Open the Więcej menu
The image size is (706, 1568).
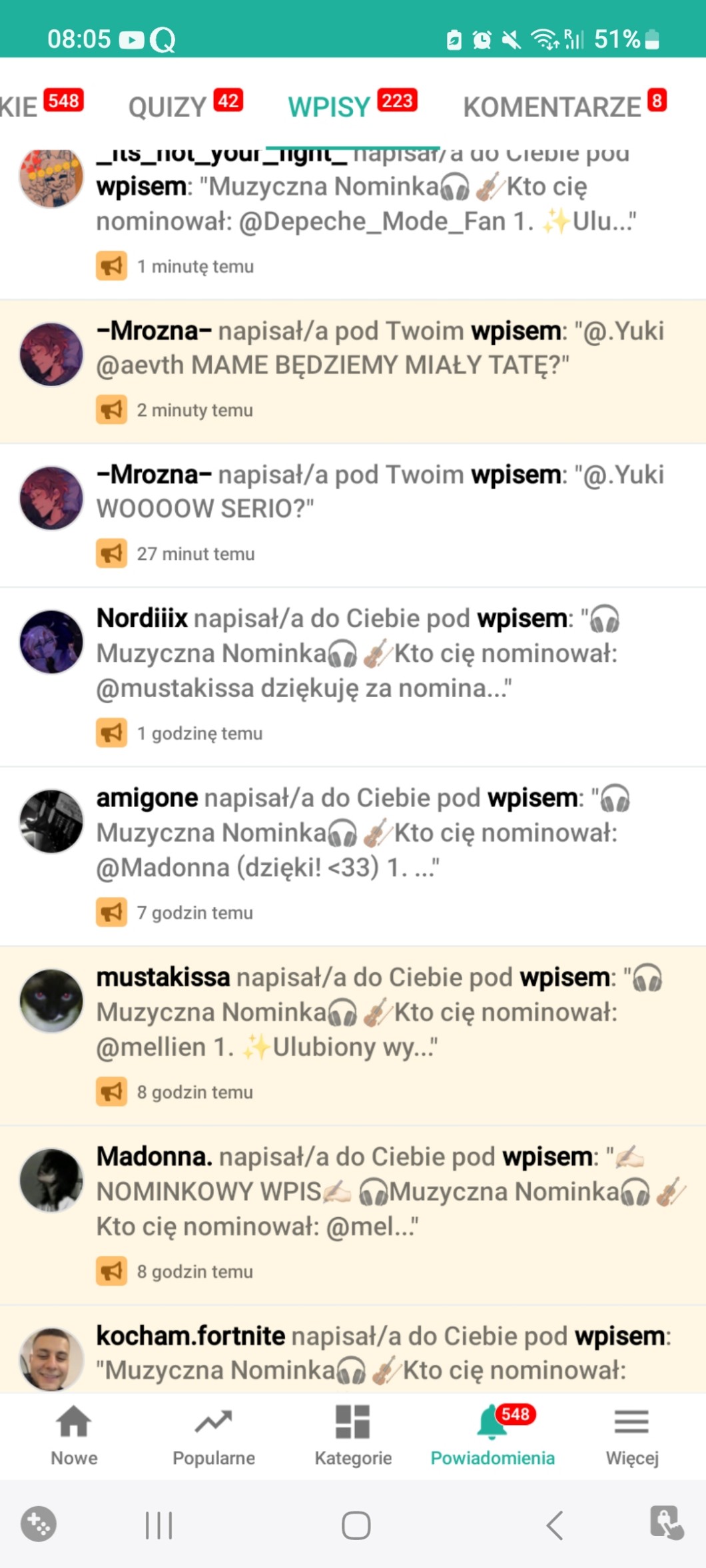tap(631, 1436)
